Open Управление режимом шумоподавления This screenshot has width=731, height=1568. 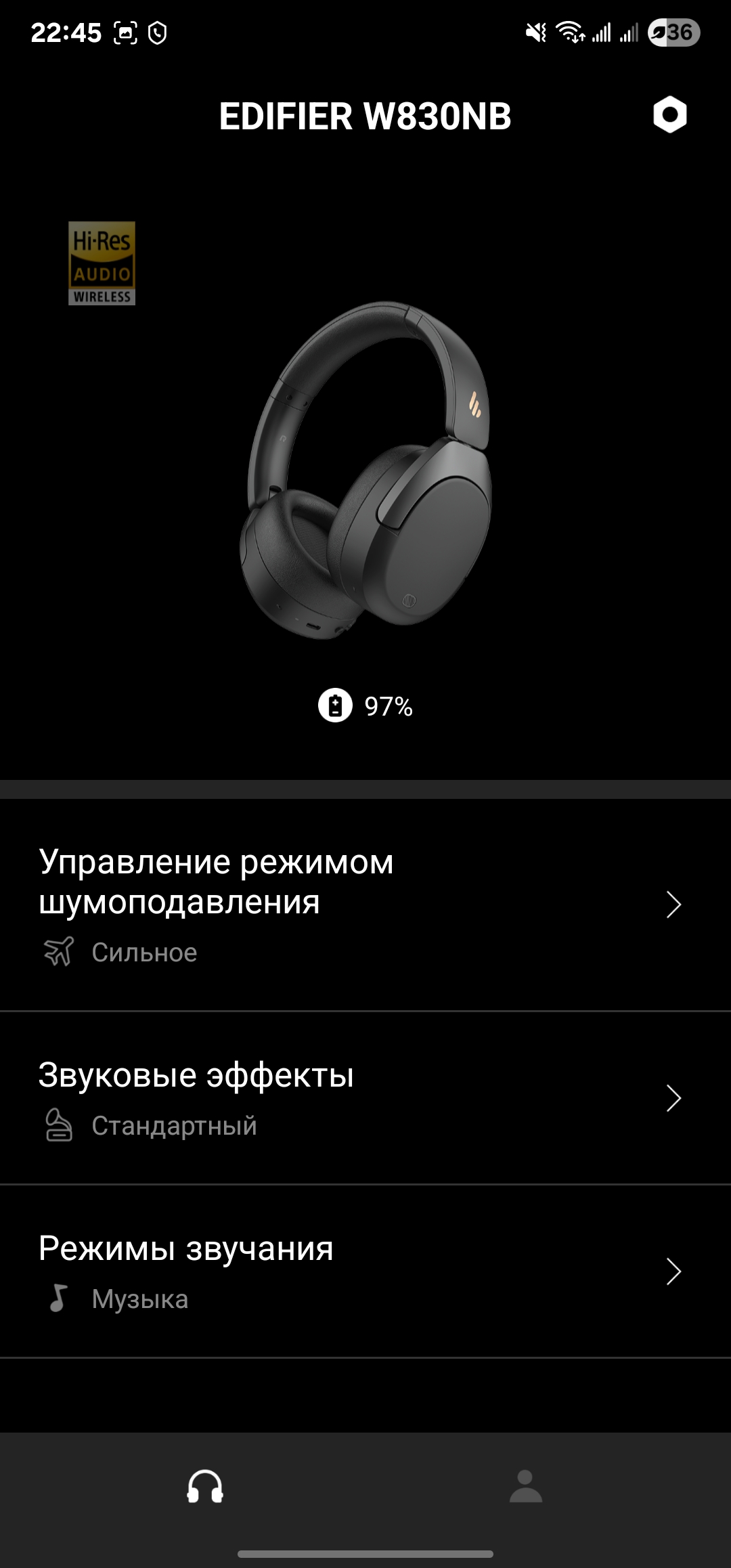pos(365,905)
